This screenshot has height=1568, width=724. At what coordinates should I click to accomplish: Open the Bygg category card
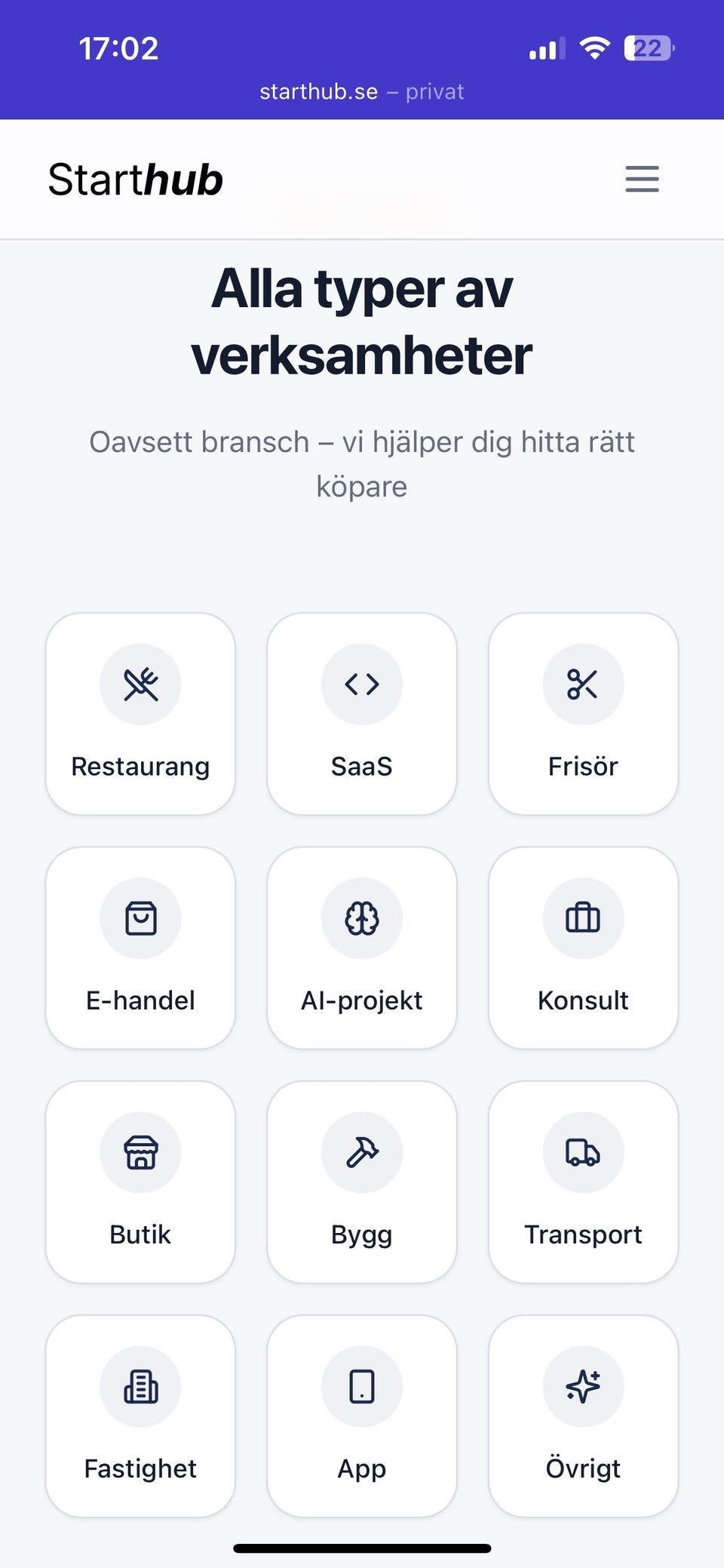click(x=362, y=1182)
